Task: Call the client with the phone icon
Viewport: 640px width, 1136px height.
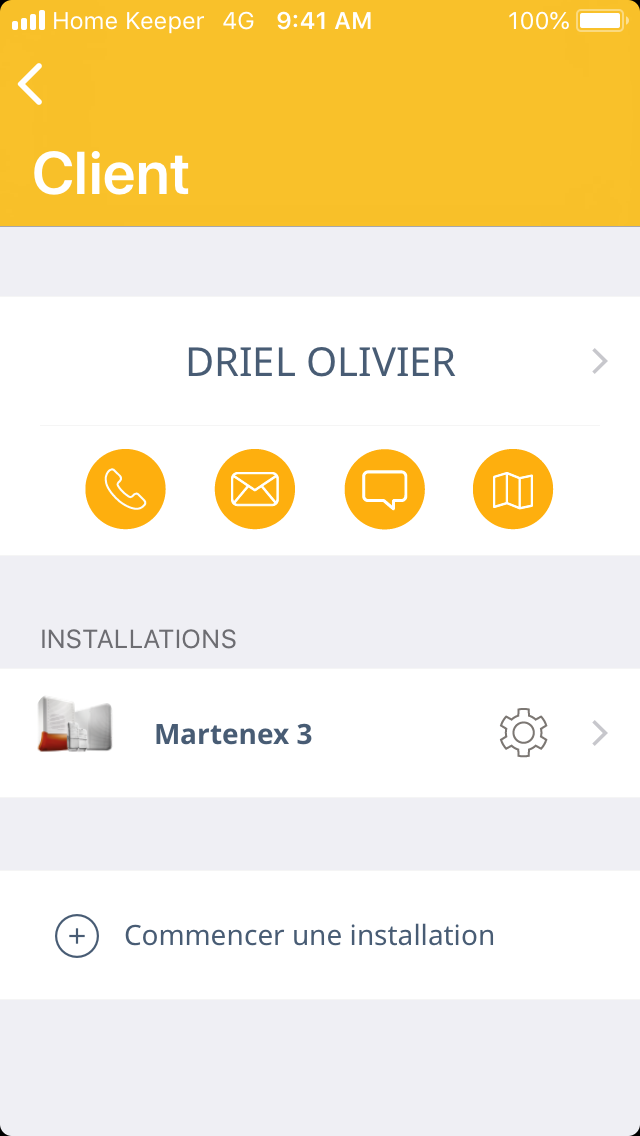Action: 125,490
